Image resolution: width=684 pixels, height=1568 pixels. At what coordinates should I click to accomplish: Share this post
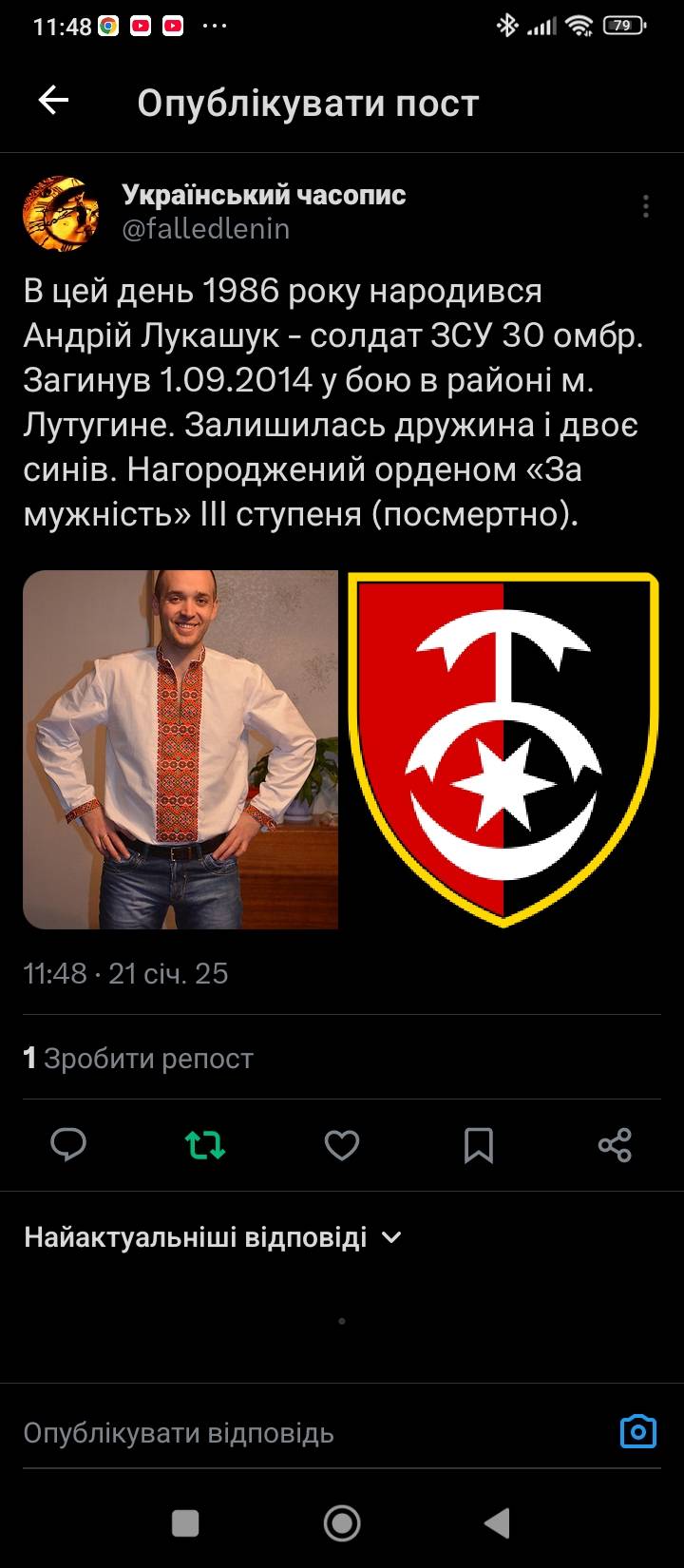(615, 1145)
